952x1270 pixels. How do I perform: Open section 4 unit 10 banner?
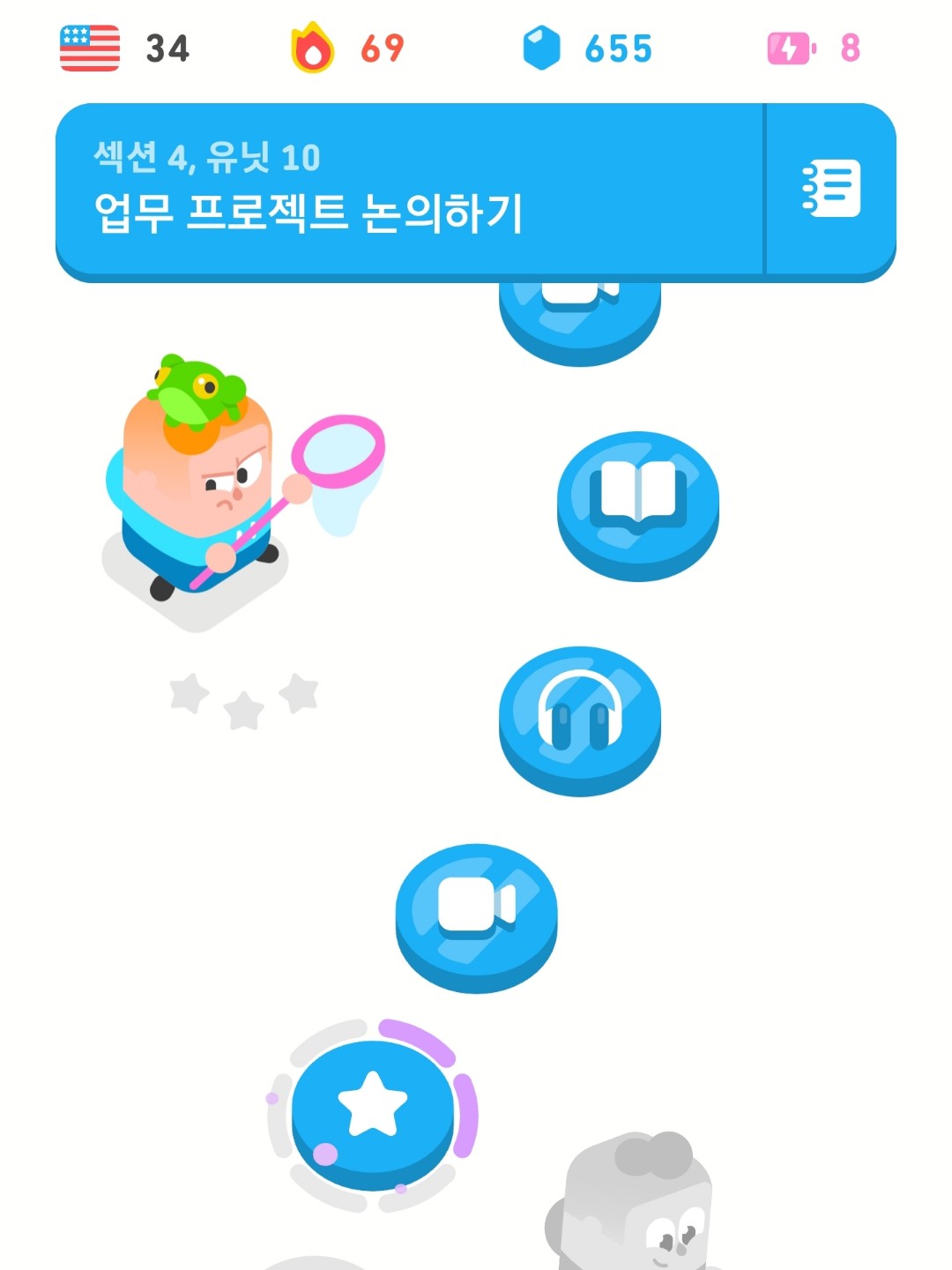click(x=405, y=189)
